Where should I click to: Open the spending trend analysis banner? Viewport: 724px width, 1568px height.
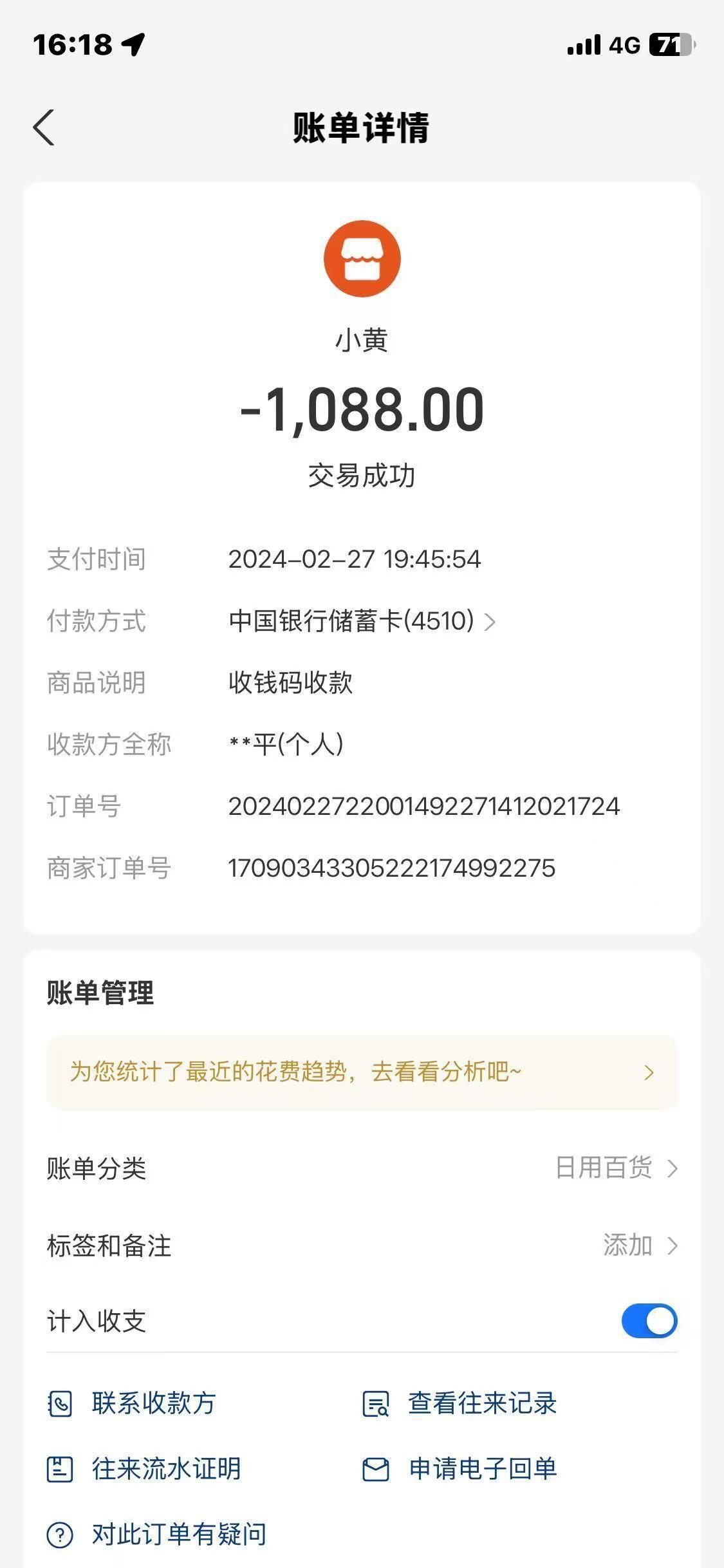click(361, 1072)
